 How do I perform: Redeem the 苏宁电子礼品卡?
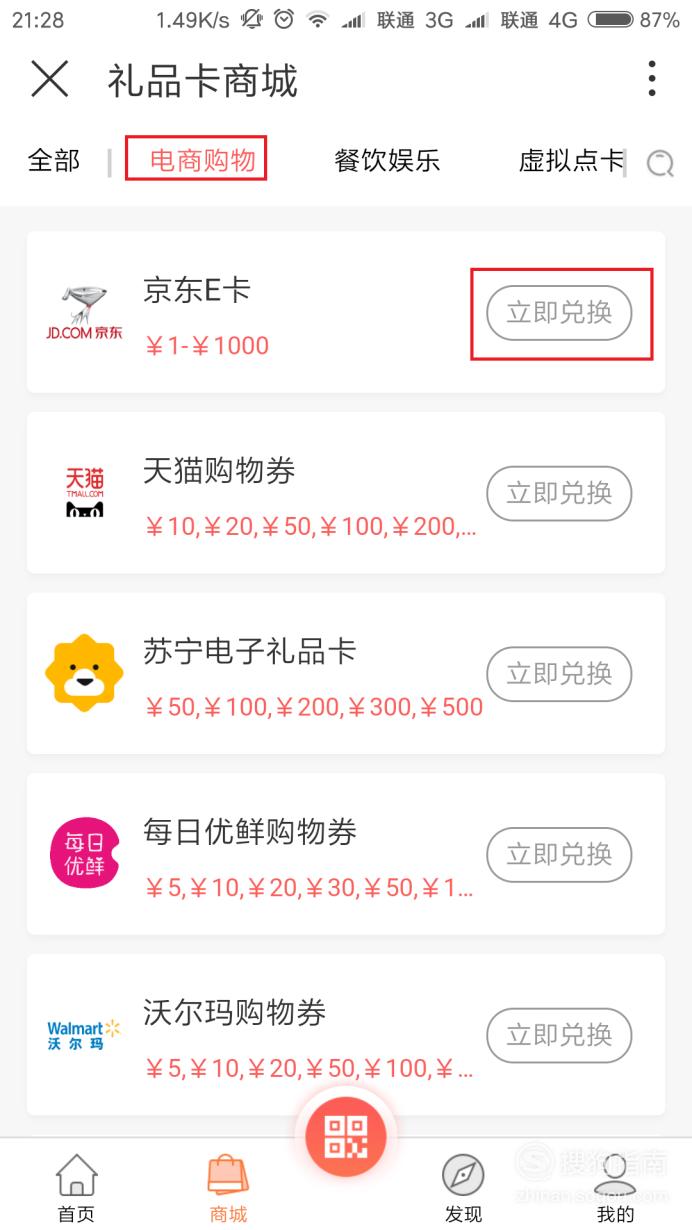click(x=559, y=673)
